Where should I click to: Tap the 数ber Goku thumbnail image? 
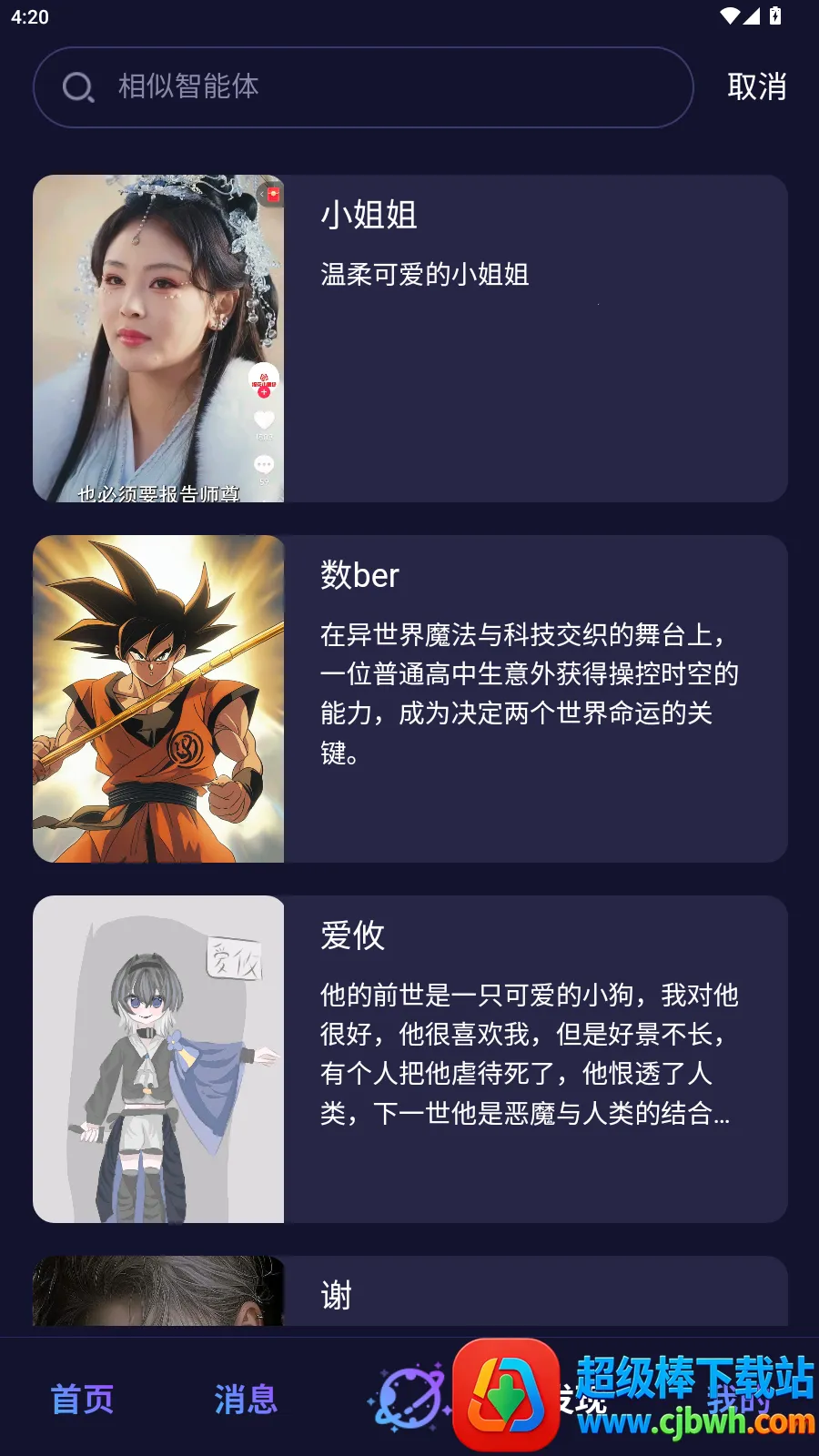(158, 697)
